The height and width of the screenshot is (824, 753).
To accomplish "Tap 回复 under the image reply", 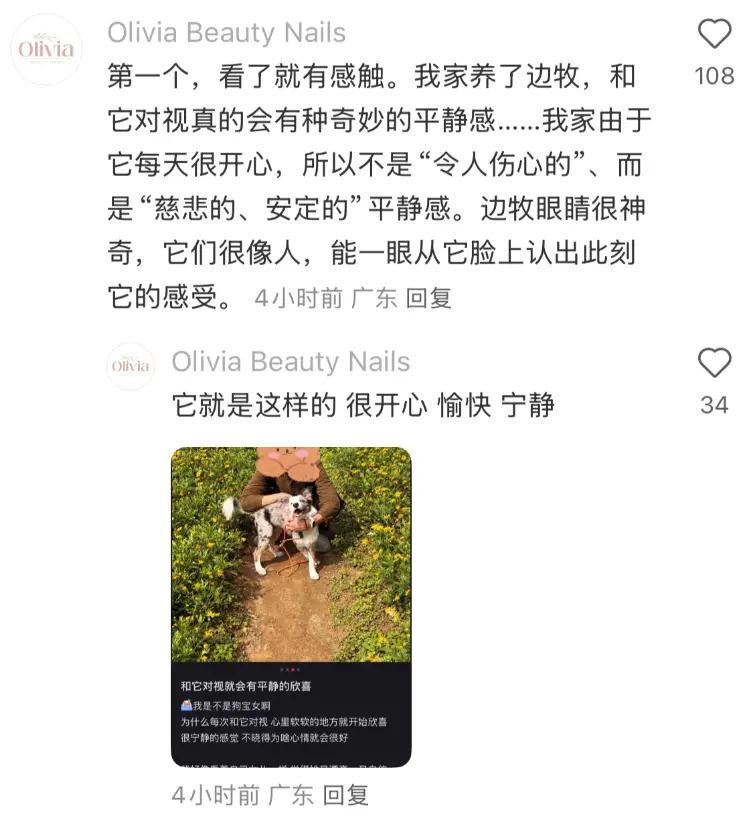I will tap(345, 796).
